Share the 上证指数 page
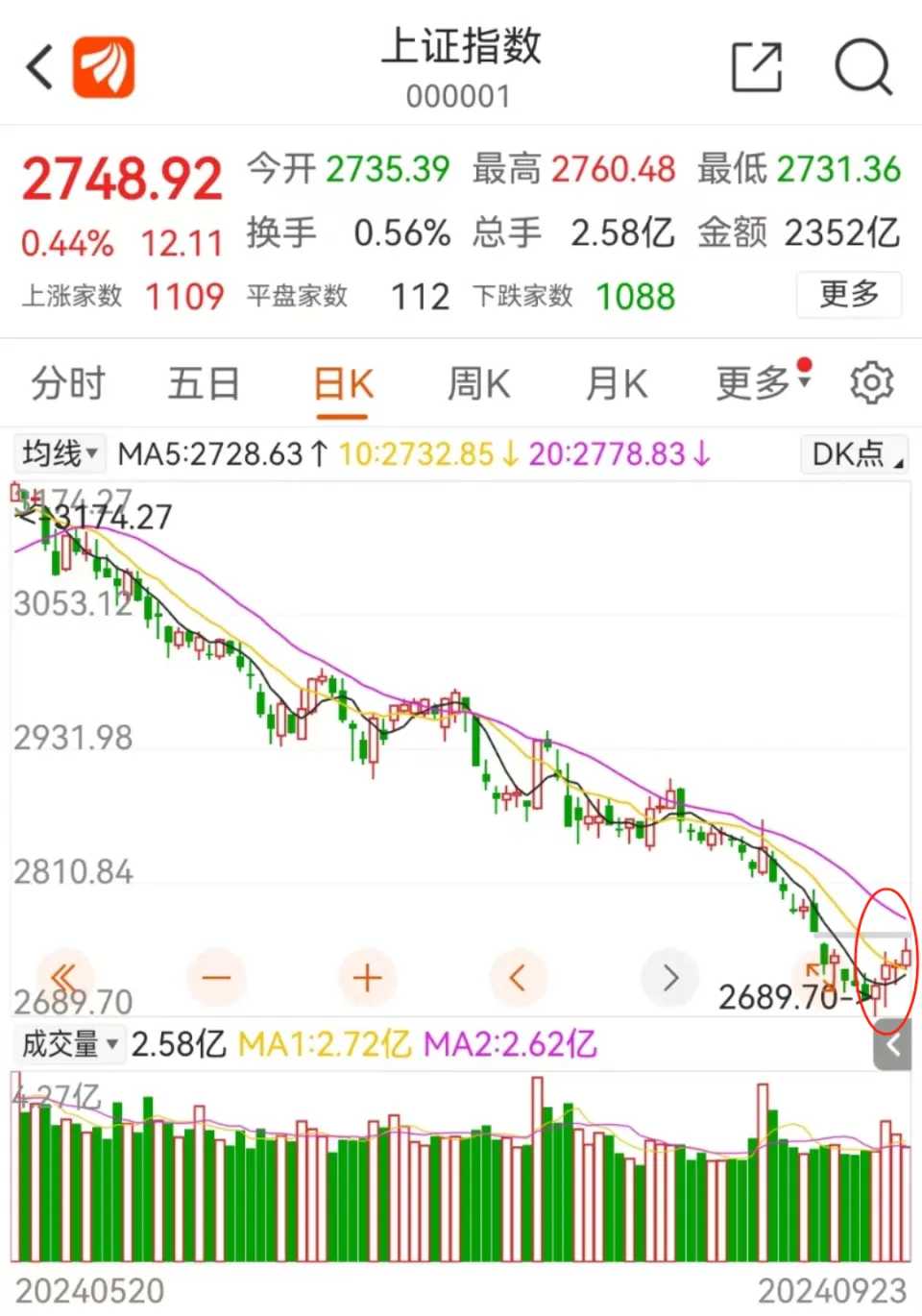 pyautogui.click(x=757, y=67)
